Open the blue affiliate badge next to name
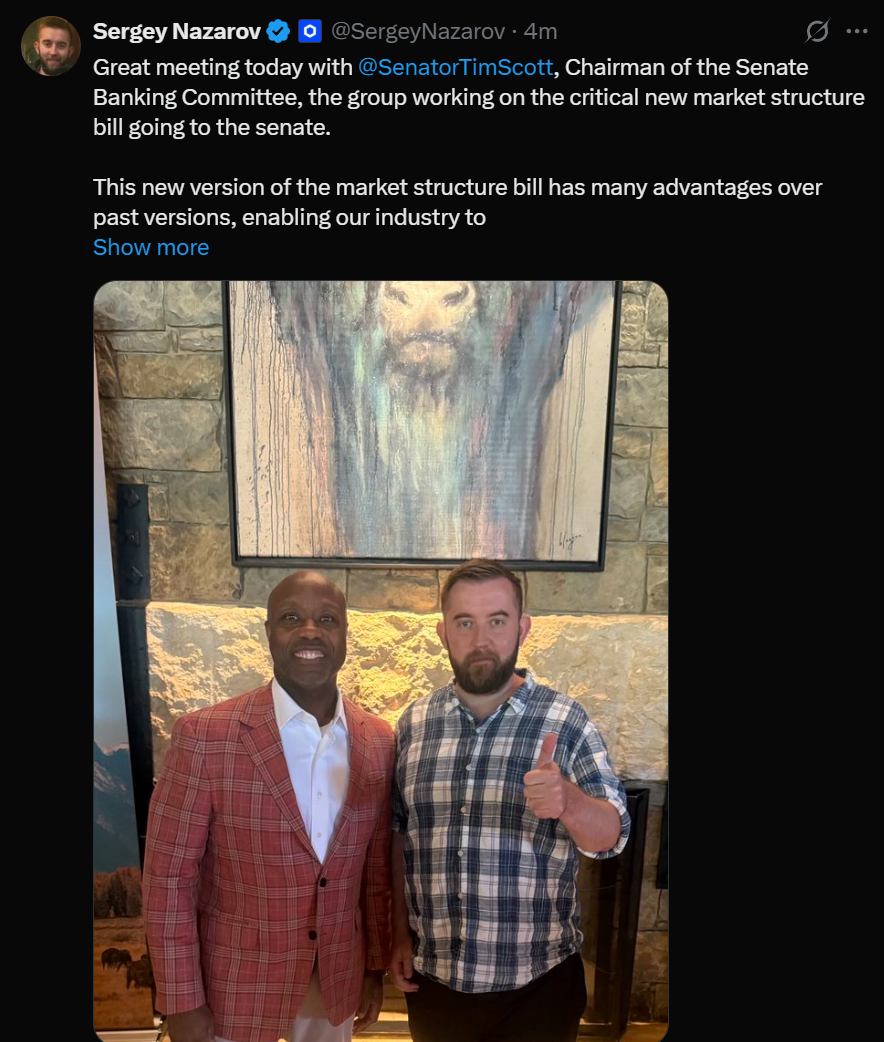 310,31
